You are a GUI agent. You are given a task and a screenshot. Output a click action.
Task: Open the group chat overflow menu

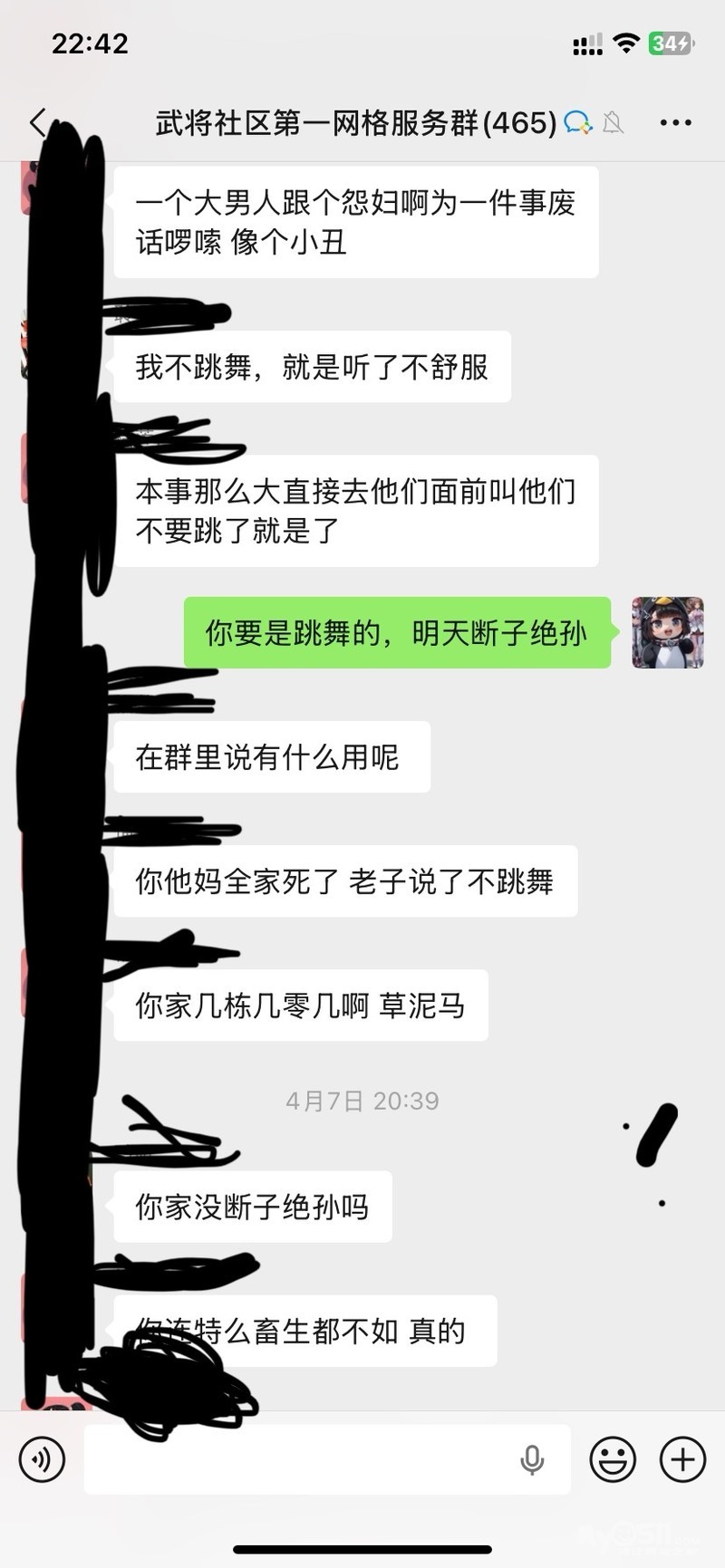(x=675, y=122)
